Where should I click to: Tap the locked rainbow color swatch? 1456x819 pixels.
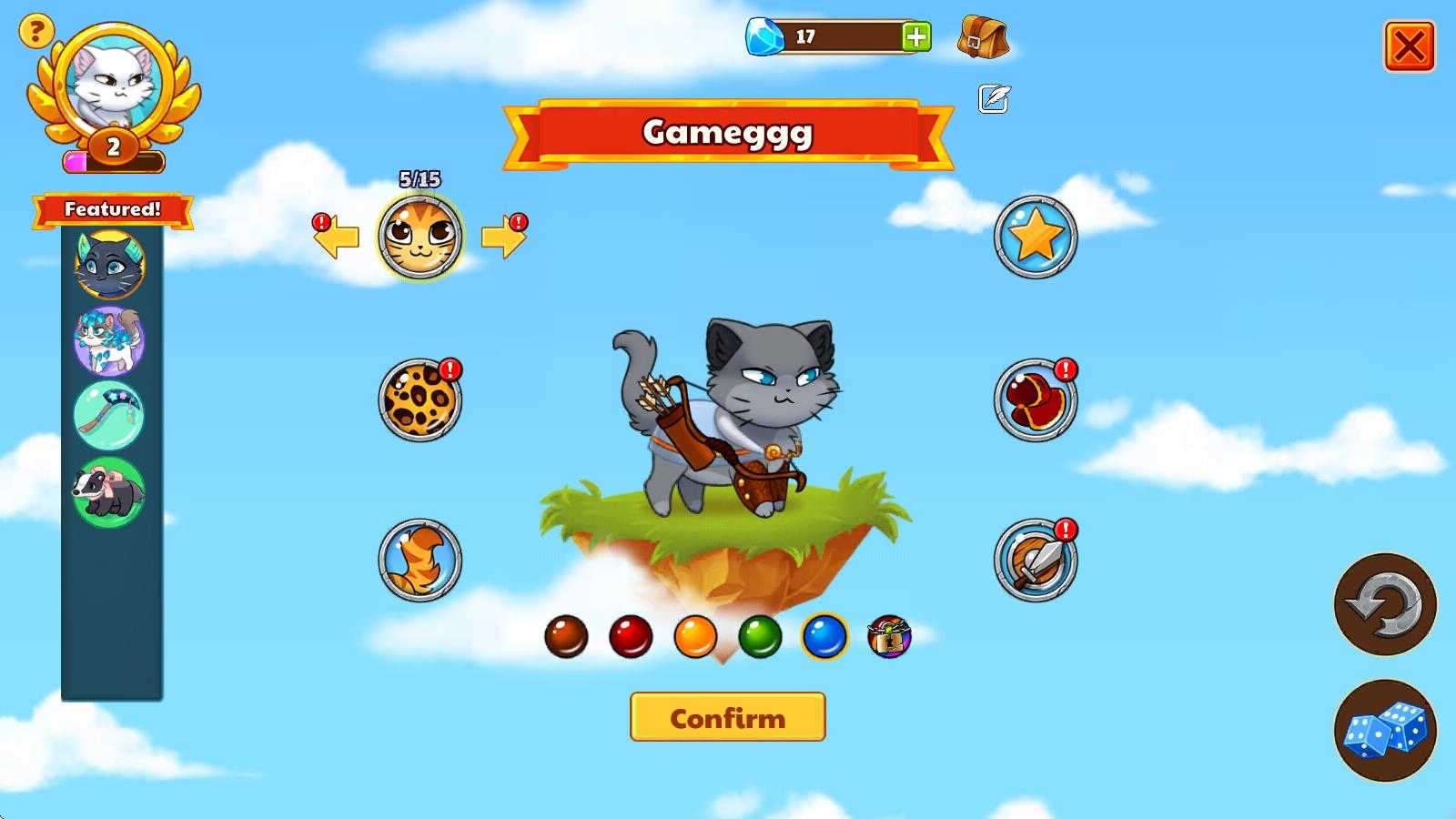click(889, 636)
